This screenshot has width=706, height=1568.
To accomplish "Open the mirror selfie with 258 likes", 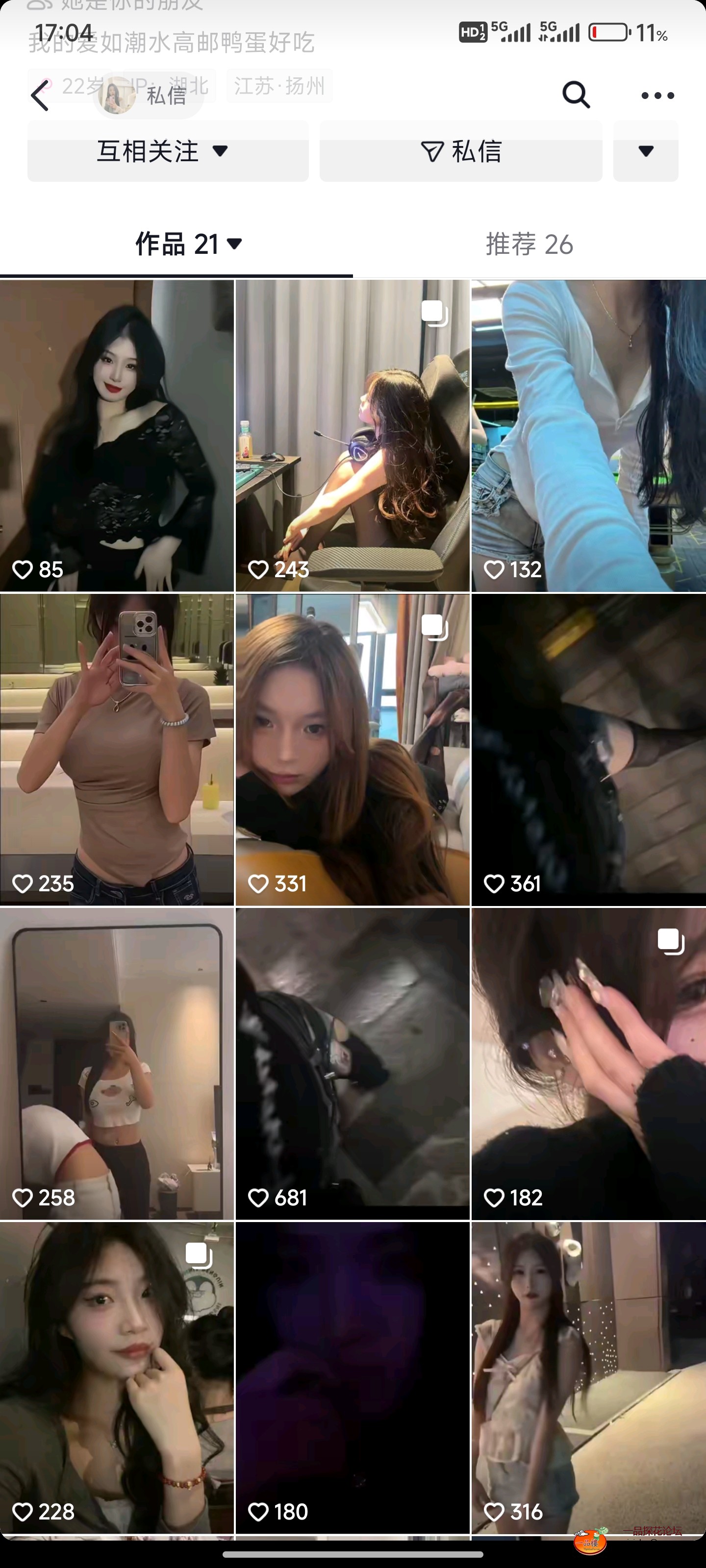I will [x=116, y=1063].
